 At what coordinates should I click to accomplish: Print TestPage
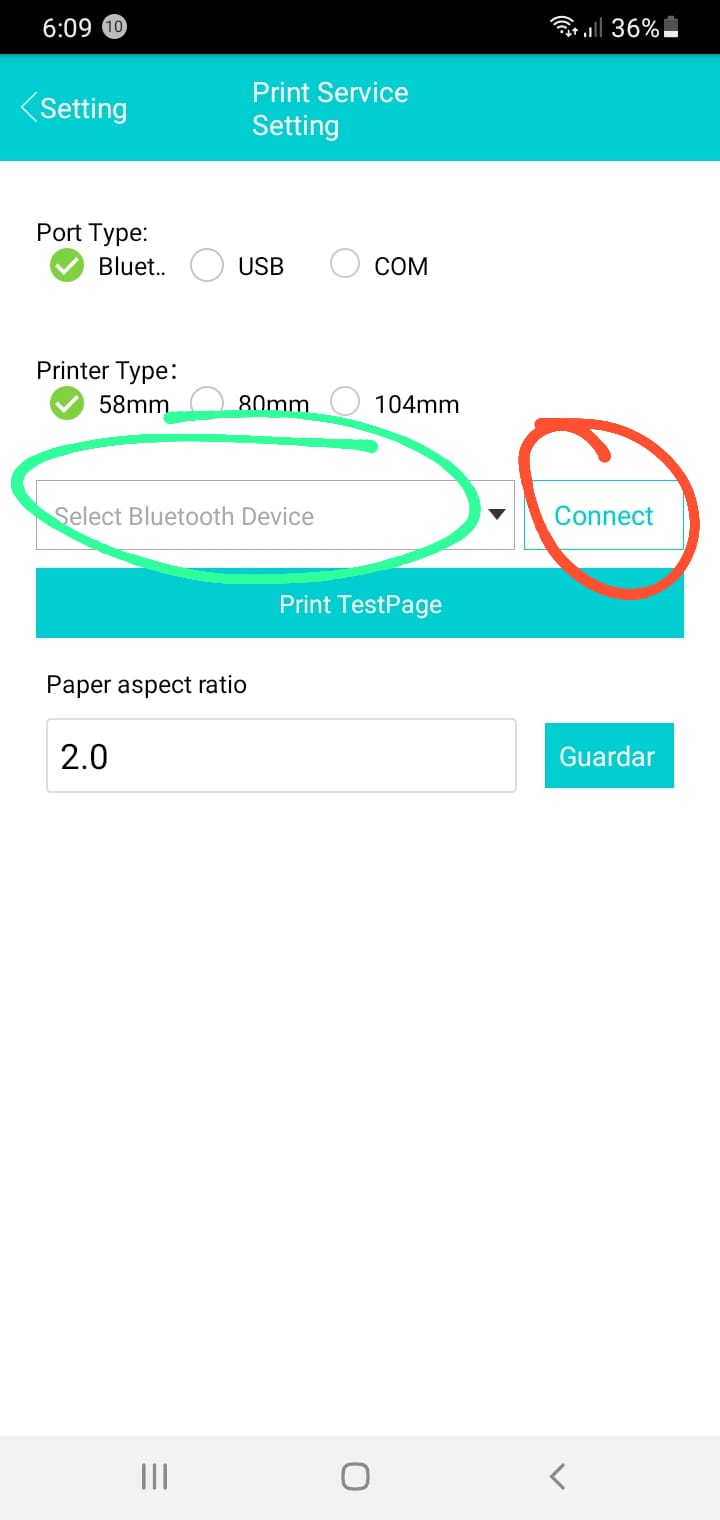coord(360,604)
